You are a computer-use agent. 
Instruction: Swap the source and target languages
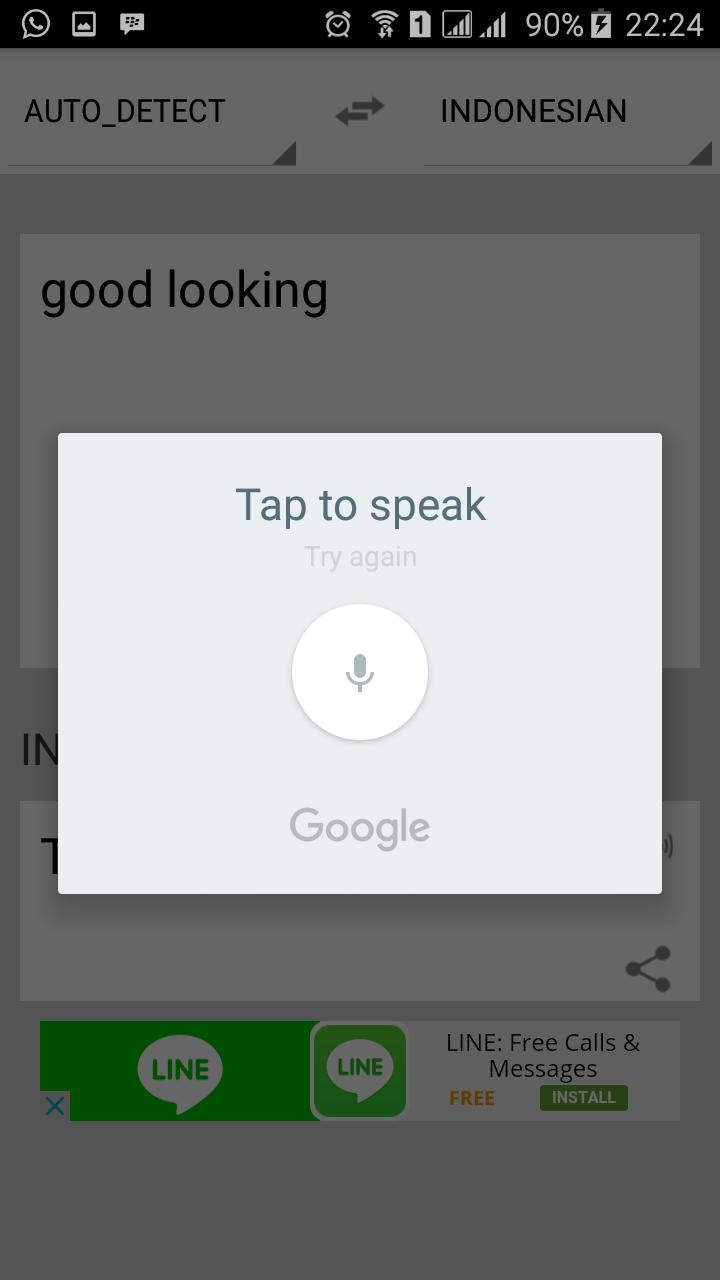point(360,111)
